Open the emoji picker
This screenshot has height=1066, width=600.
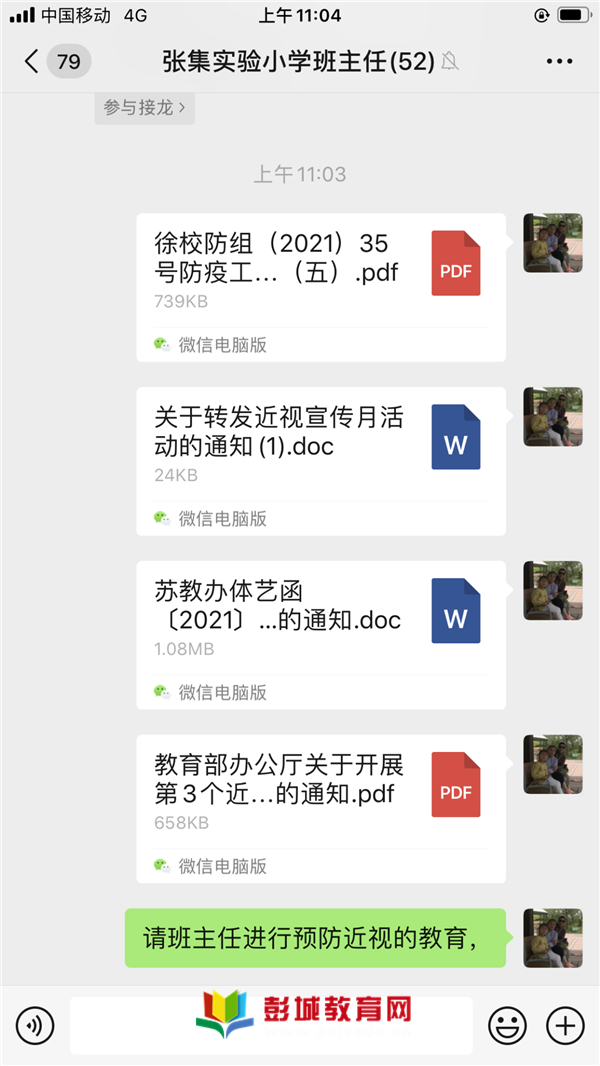pyautogui.click(x=508, y=1025)
